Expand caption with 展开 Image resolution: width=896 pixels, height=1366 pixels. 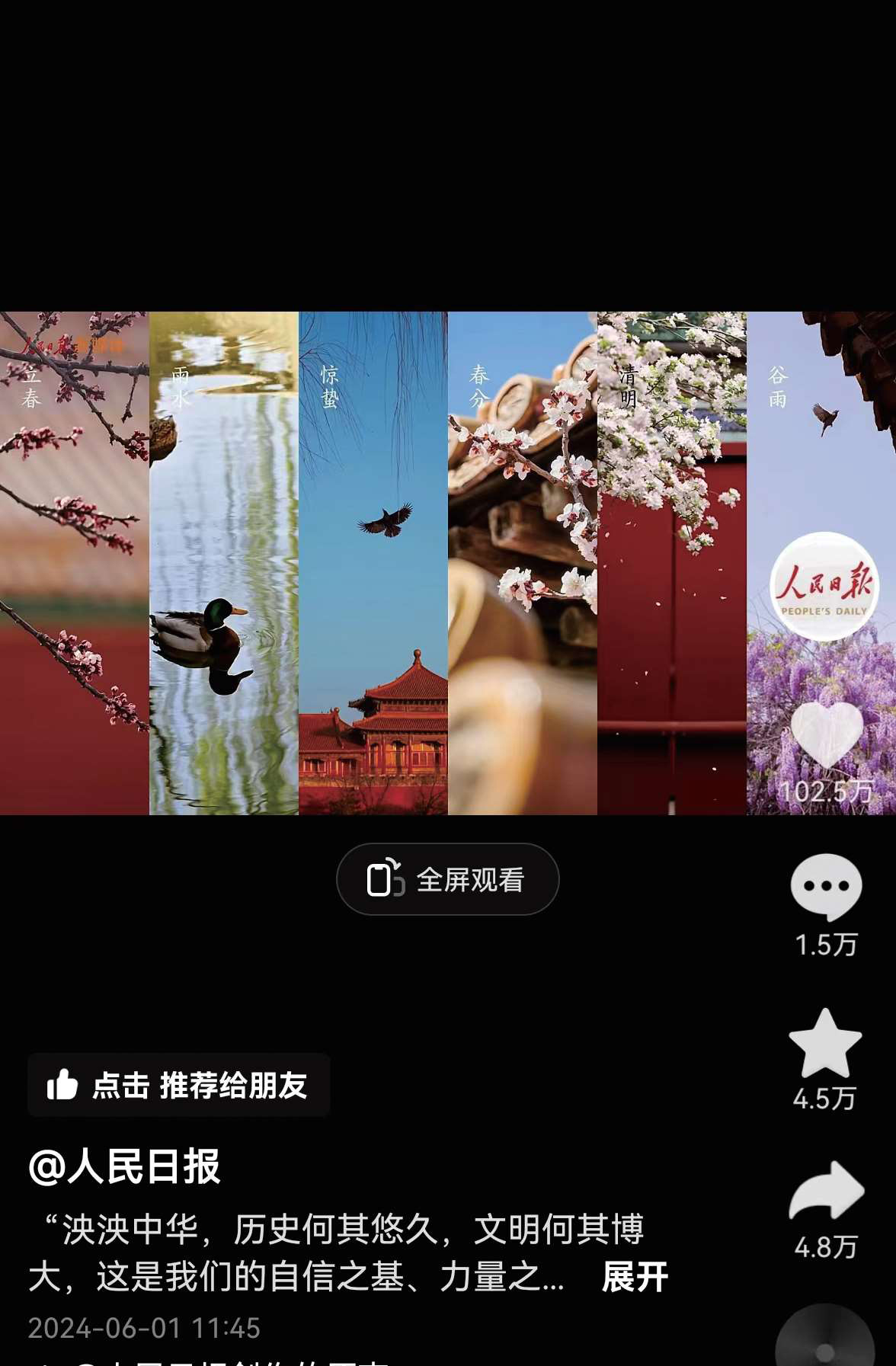(635, 1277)
